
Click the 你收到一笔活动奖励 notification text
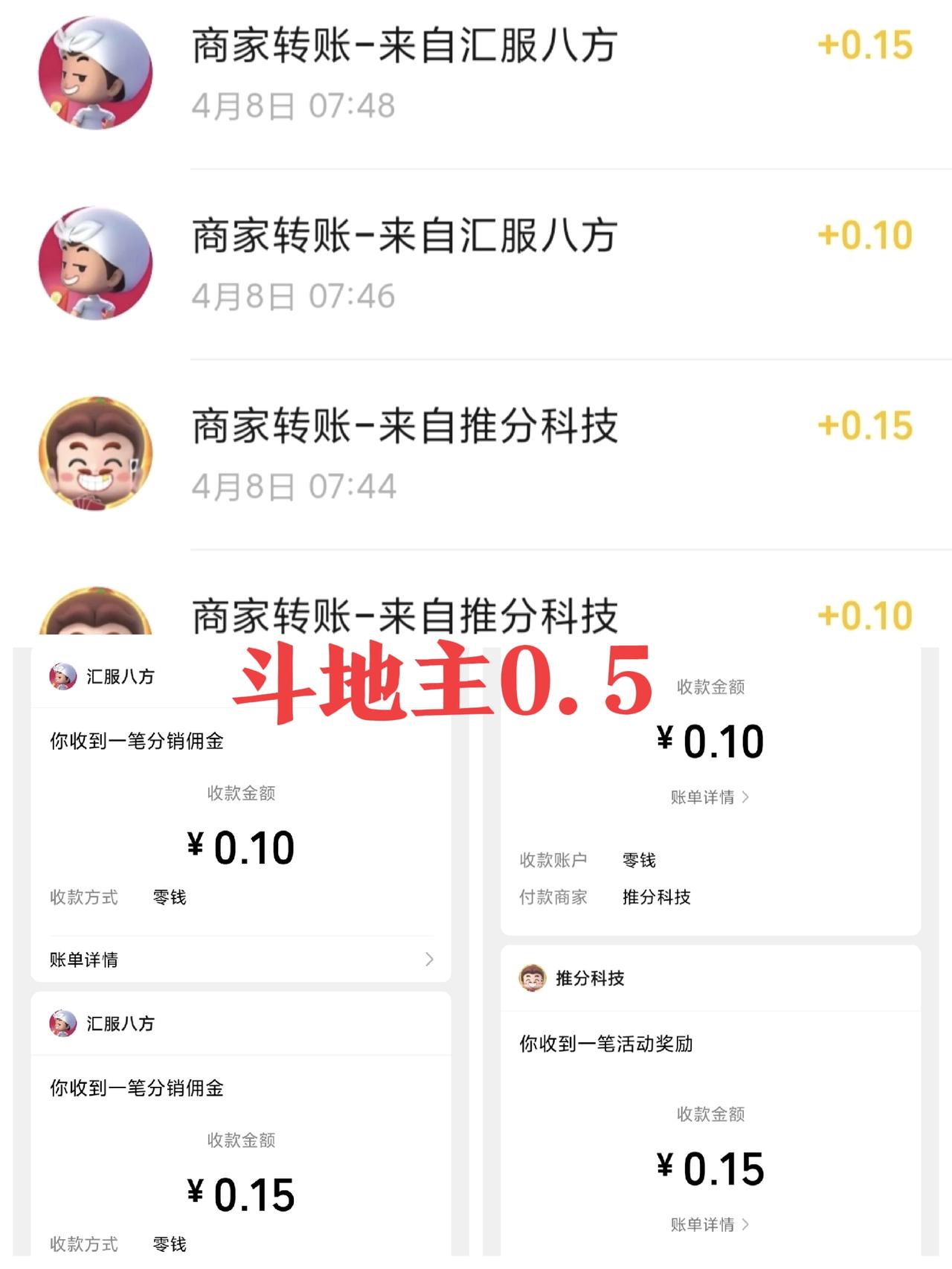(x=605, y=1042)
